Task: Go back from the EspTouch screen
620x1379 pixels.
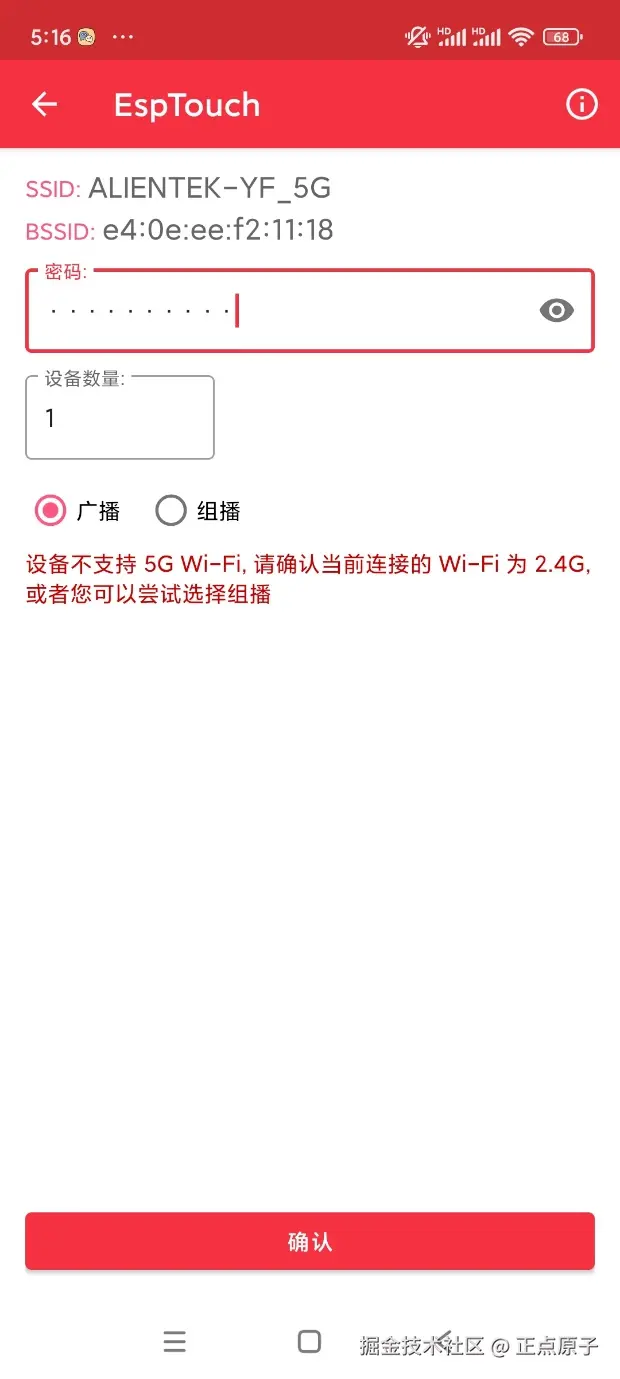Action: pyautogui.click(x=44, y=104)
